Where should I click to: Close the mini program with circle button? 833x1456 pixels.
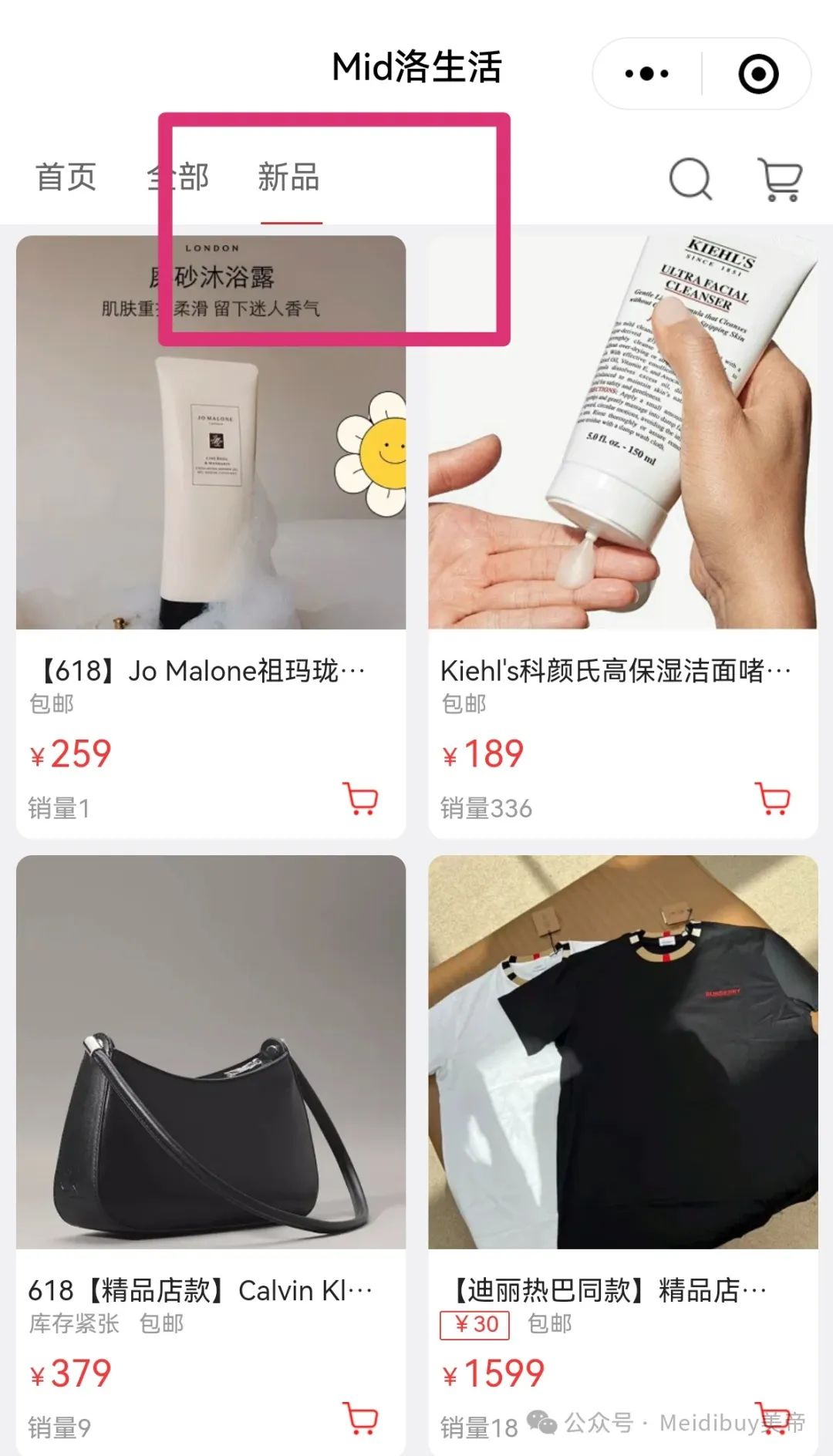(x=758, y=74)
